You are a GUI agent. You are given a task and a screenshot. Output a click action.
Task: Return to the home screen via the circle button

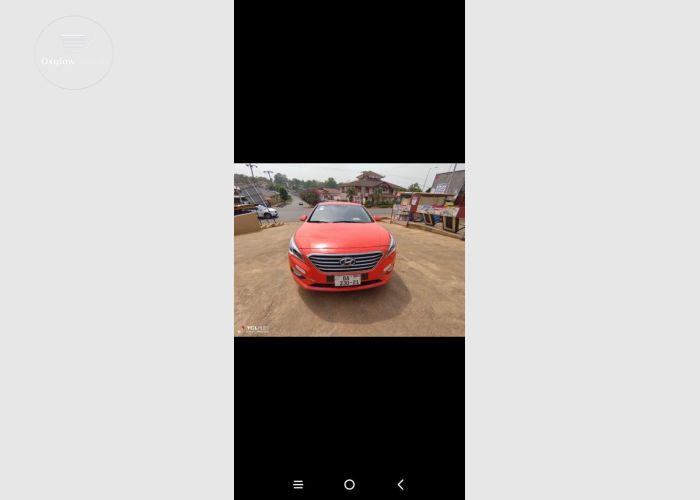pos(349,484)
